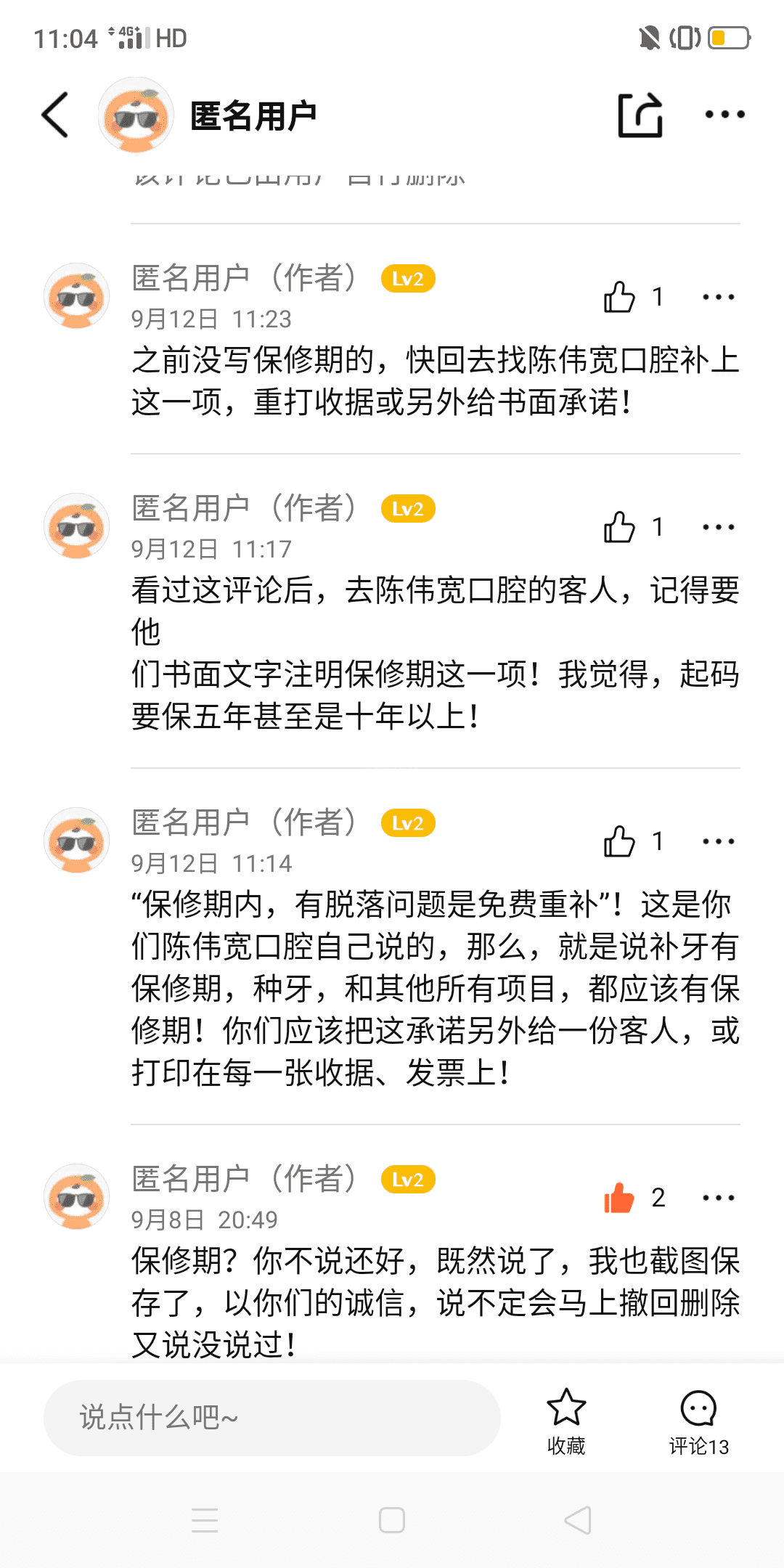Open the 评论13 comments button
784x1568 pixels.
[x=698, y=1421]
